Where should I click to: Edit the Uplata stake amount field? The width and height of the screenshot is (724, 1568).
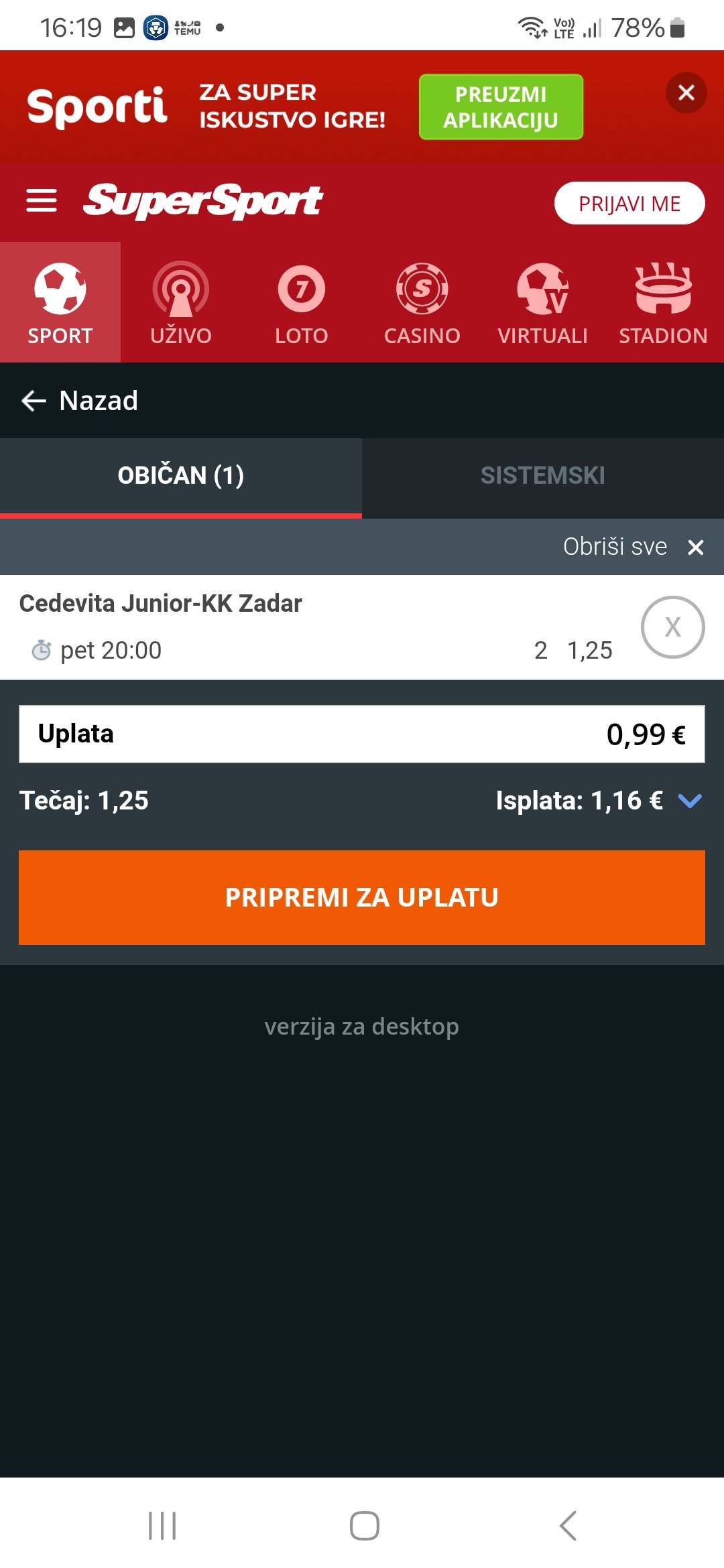click(x=362, y=734)
